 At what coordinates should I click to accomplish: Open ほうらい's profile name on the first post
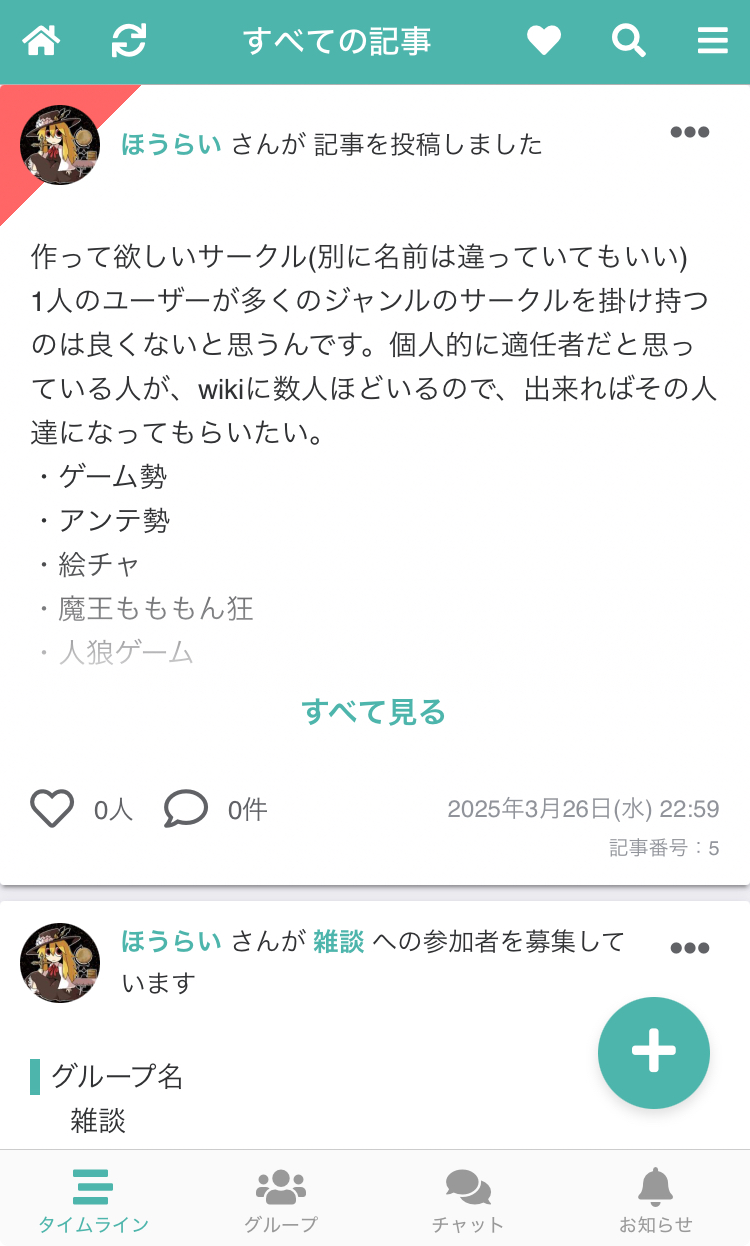click(171, 145)
